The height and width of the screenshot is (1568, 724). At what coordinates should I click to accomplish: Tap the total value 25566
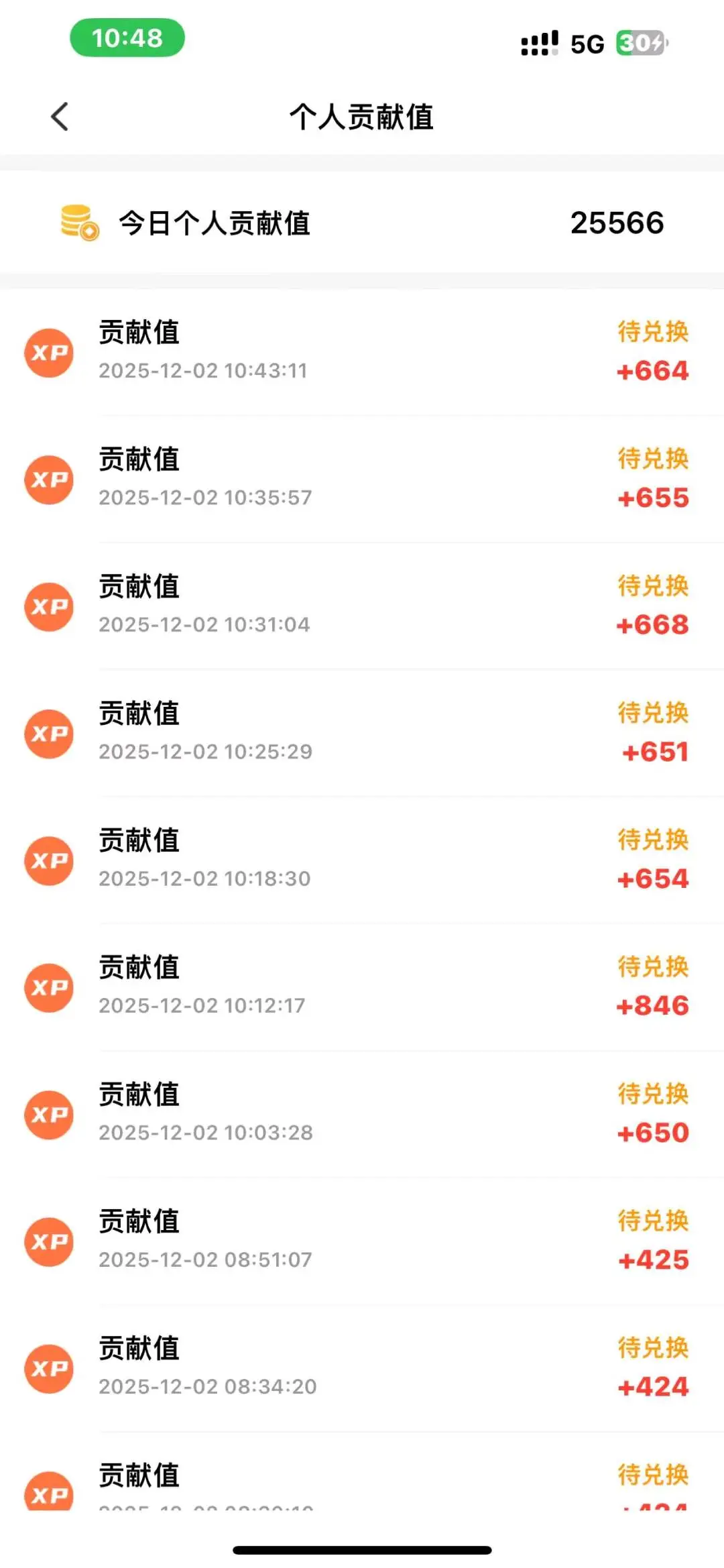click(617, 223)
